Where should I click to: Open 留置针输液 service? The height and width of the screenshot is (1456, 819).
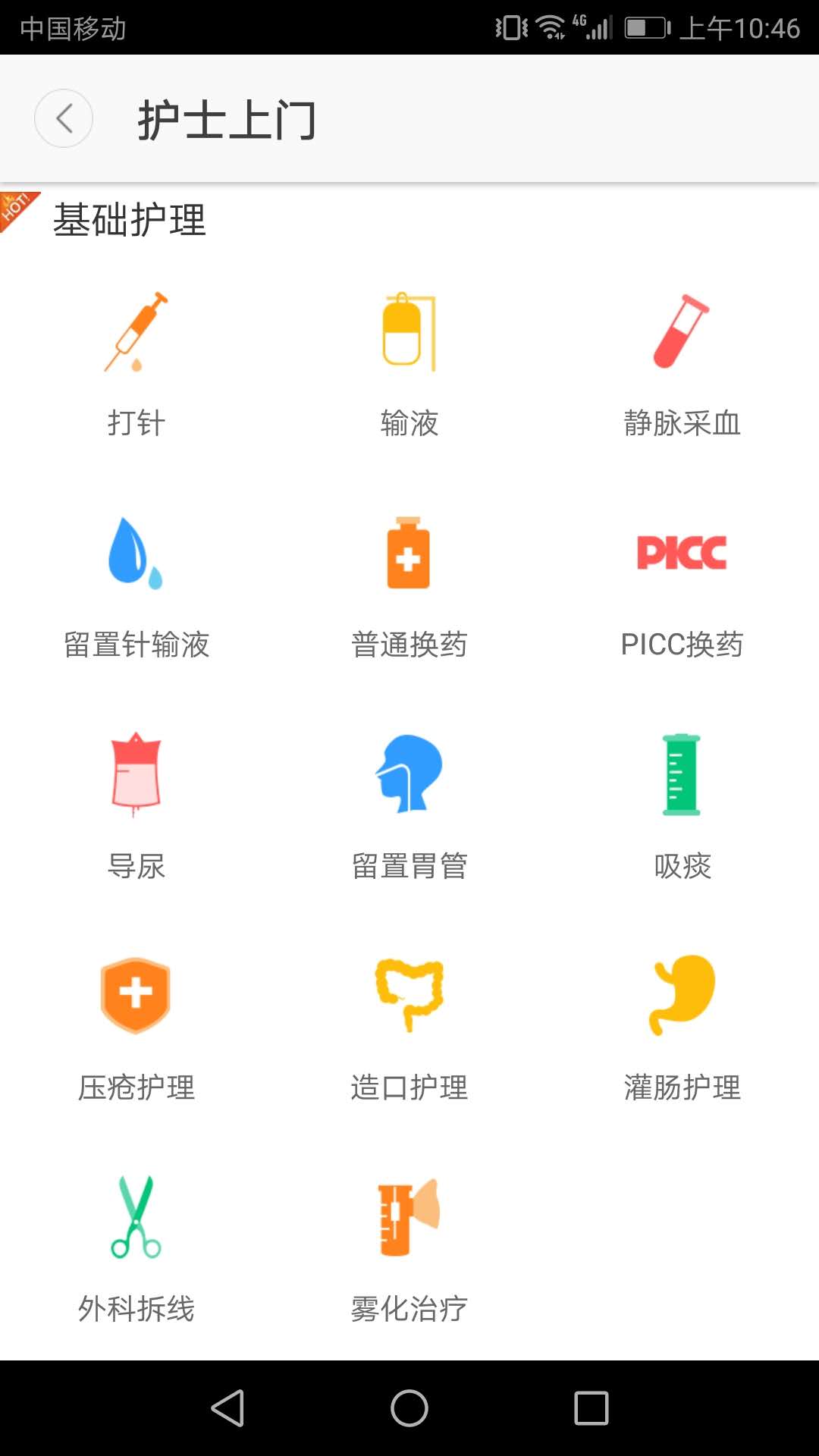pyautogui.click(x=136, y=585)
